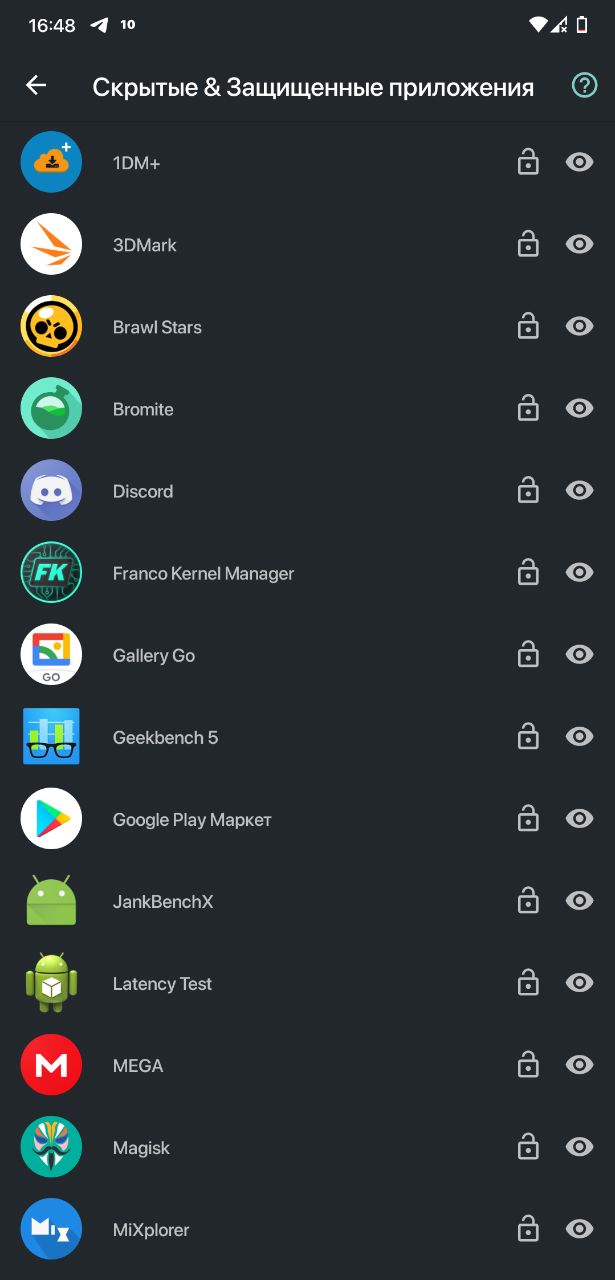Screen dimensions: 615x1280
Task: Tap the lock next to Geekbench 5
Action: (528, 737)
